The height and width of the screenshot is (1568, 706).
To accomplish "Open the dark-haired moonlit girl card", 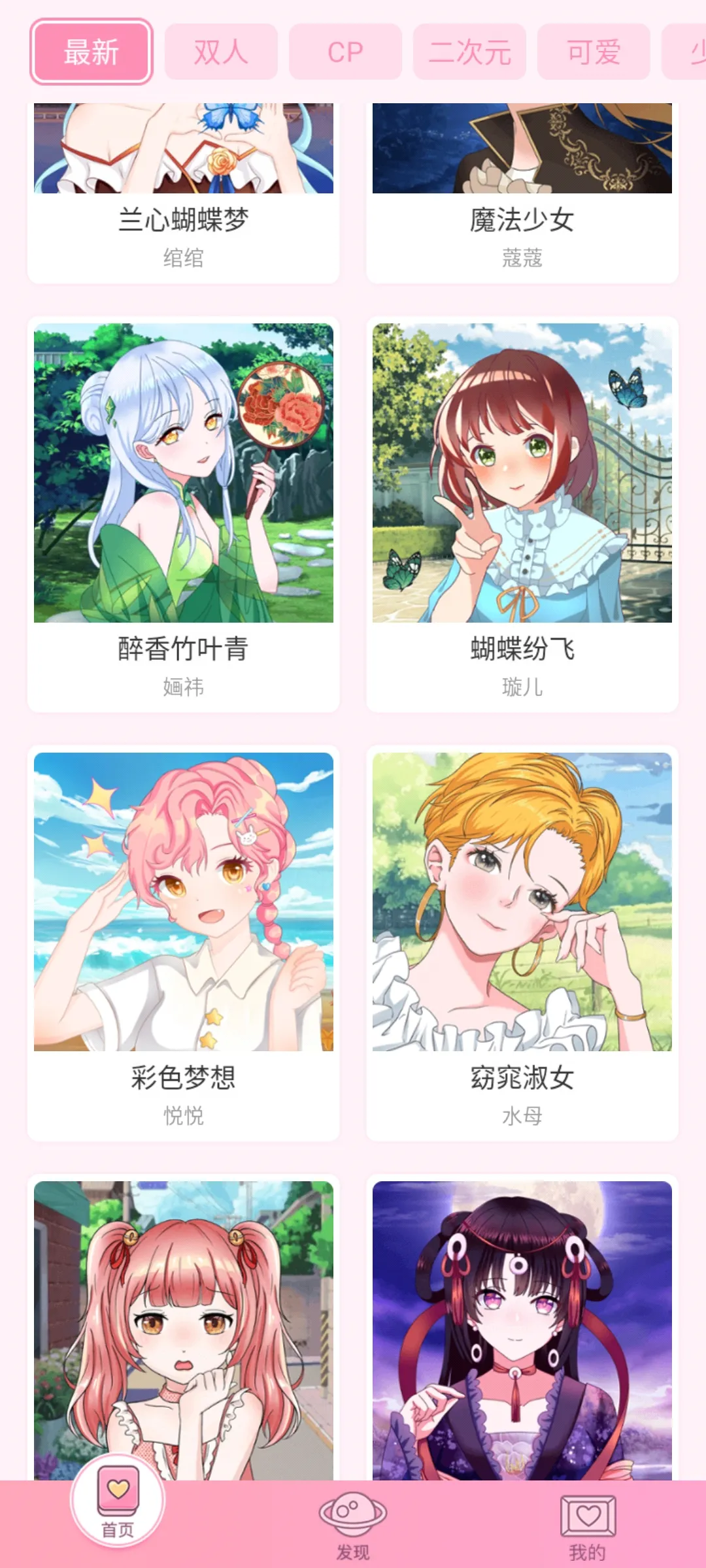I will coord(522,1326).
